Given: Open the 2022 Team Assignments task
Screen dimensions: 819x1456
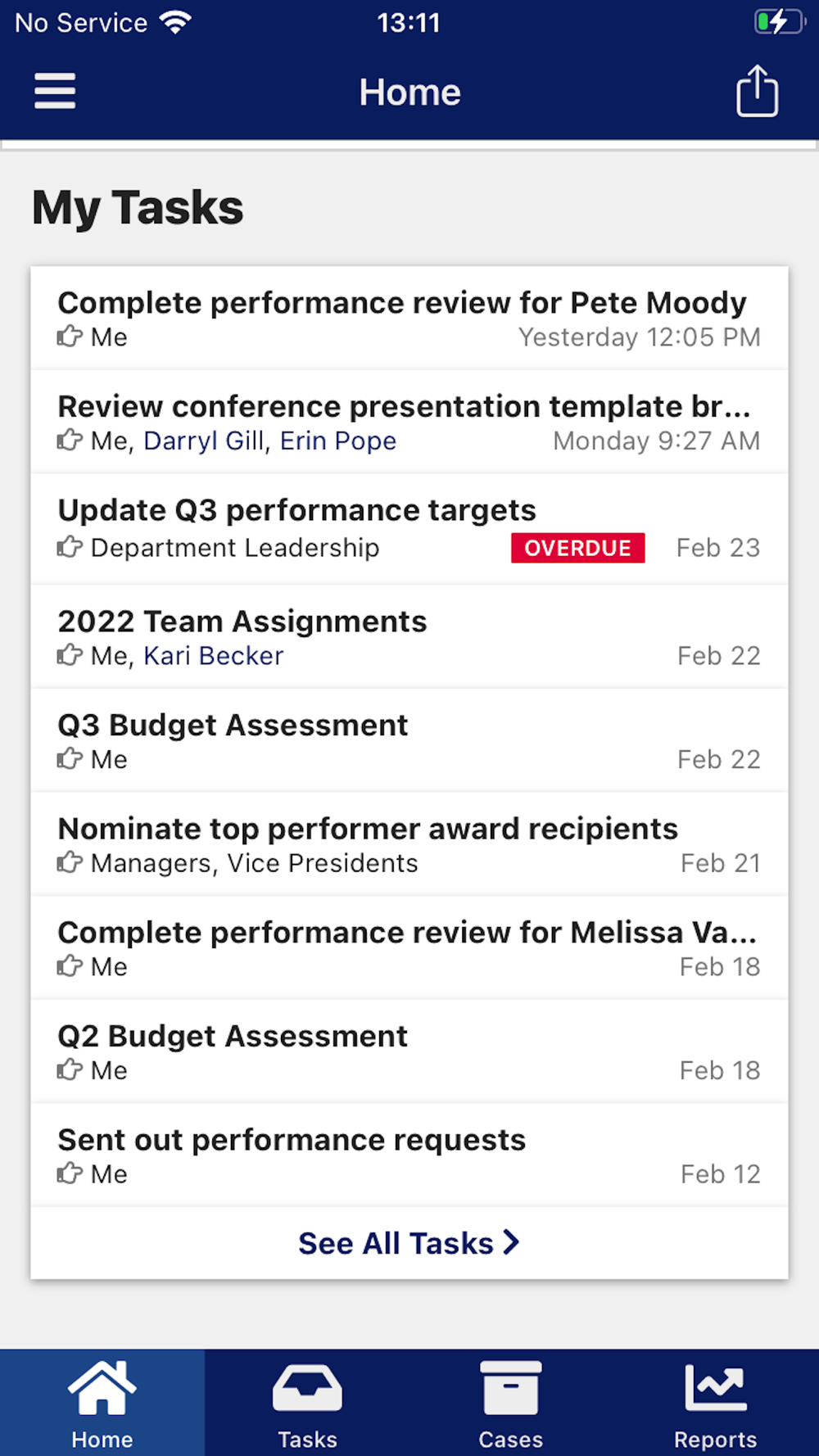Looking at the screenshot, I should (x=409, y=637).
